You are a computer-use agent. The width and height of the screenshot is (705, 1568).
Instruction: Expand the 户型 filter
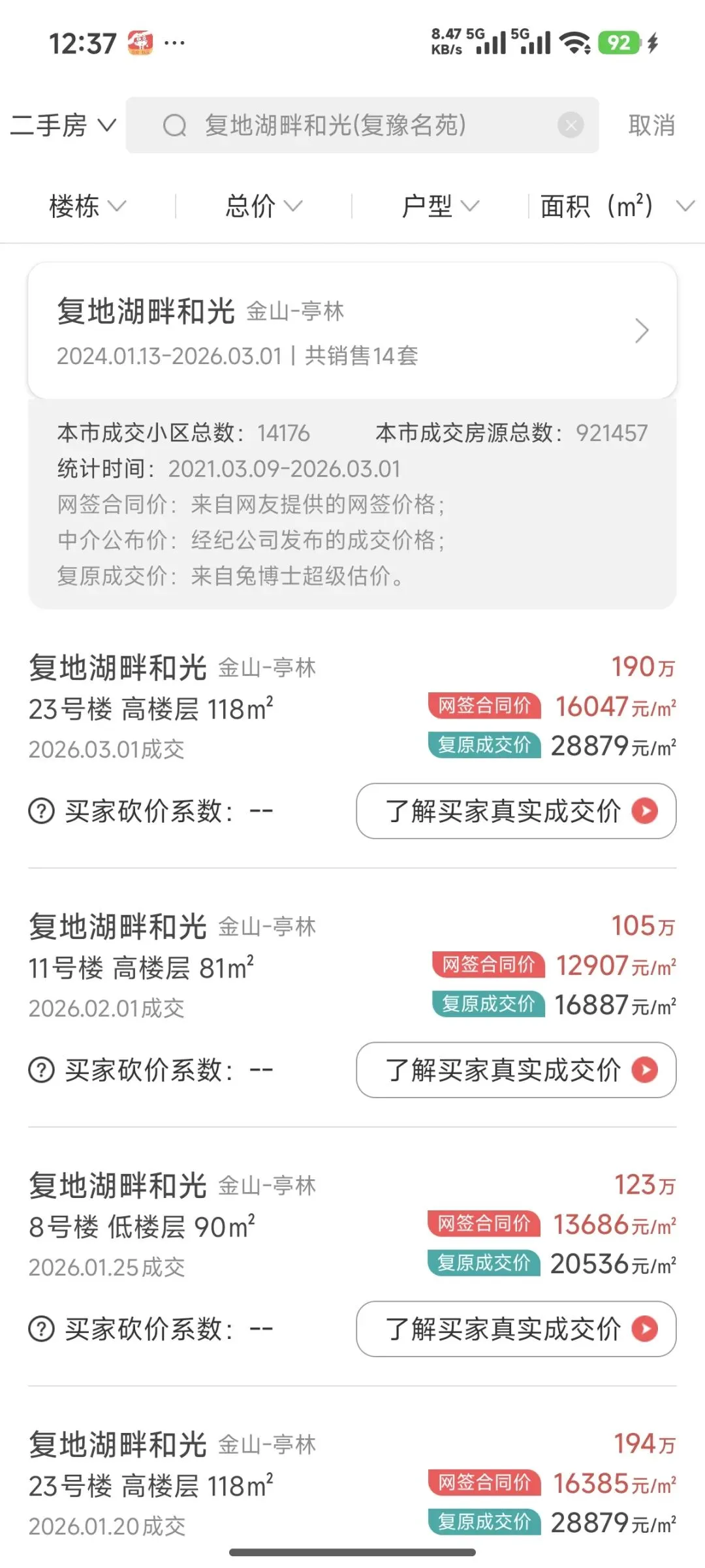tap(440, 206)
